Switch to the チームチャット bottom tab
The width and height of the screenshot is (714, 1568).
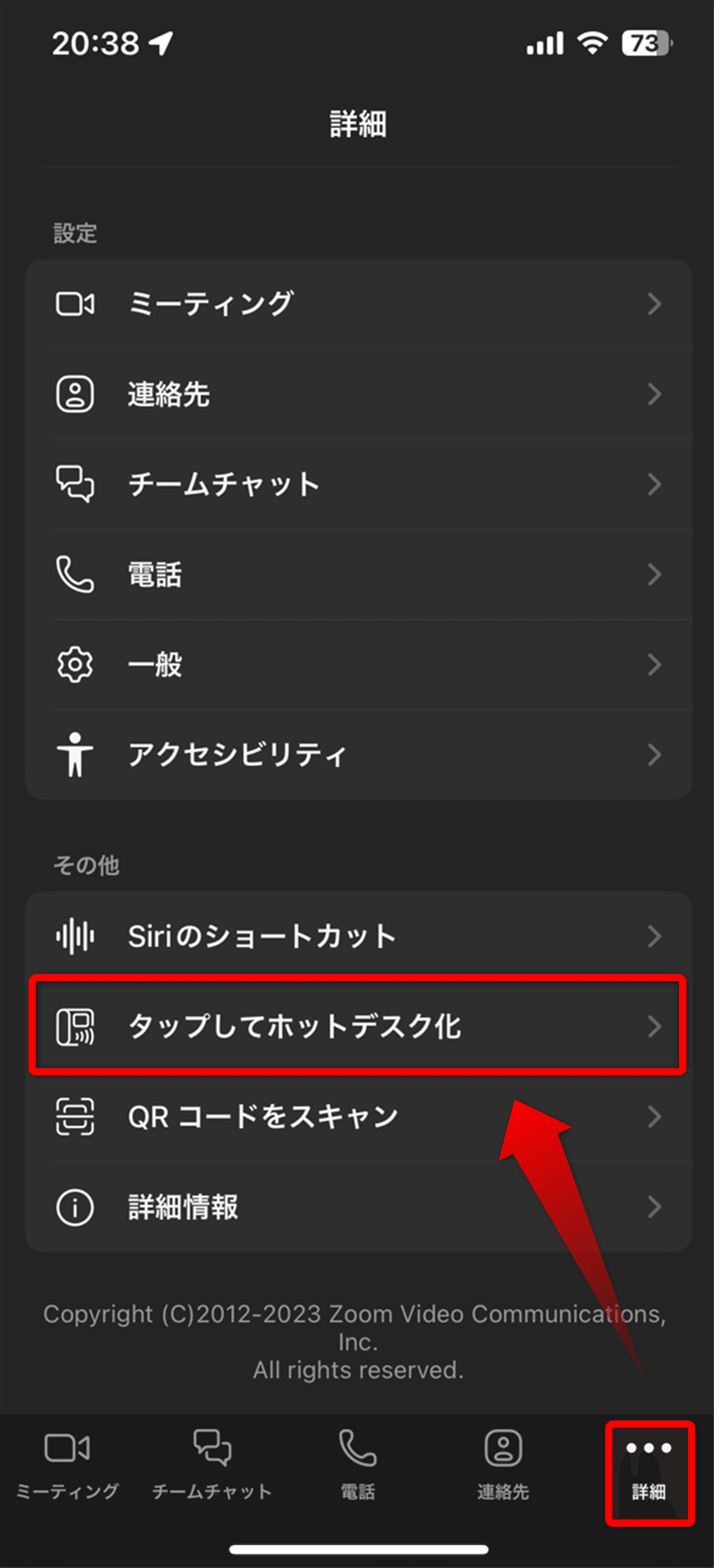pyautogui.click(x=212, y=1466)
